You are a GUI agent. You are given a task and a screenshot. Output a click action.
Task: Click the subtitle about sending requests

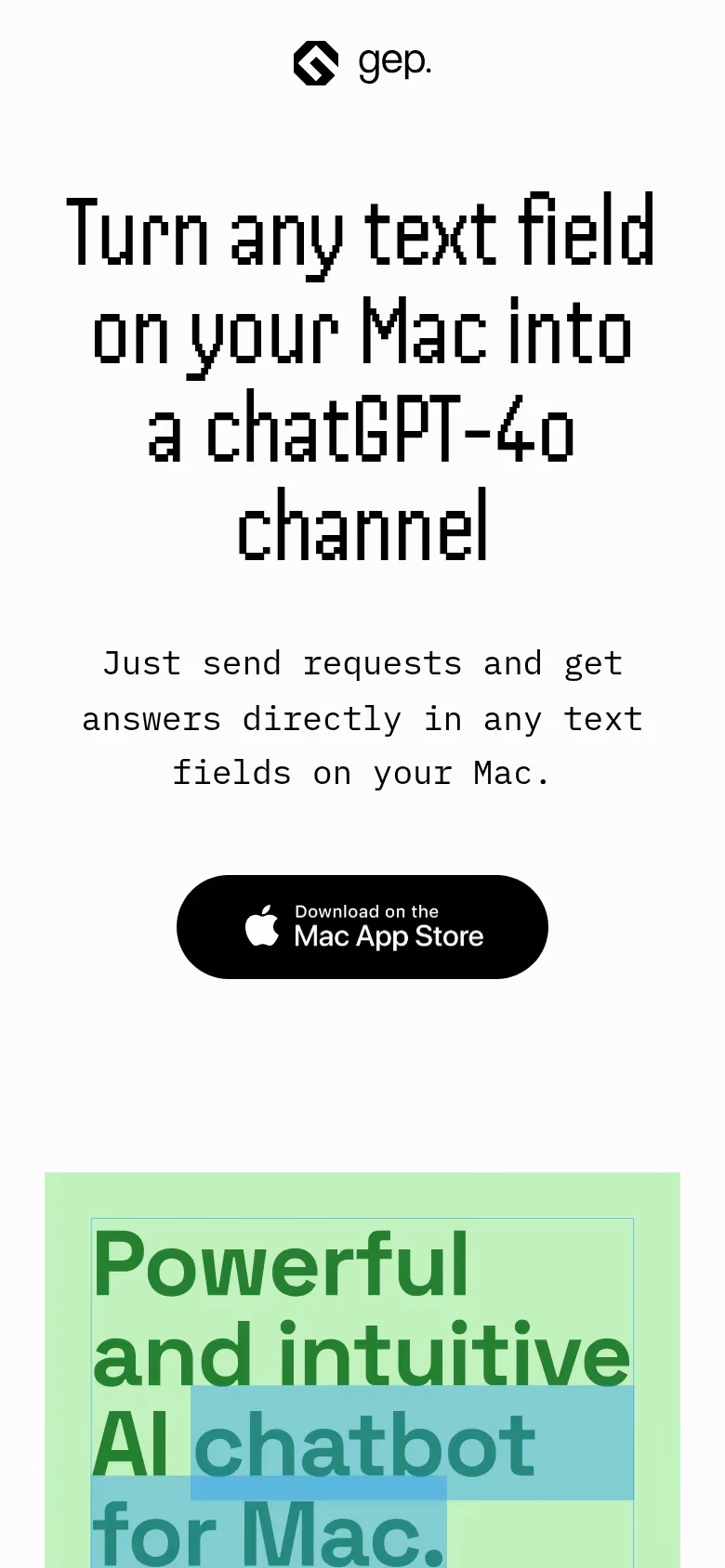pos(362,717)
